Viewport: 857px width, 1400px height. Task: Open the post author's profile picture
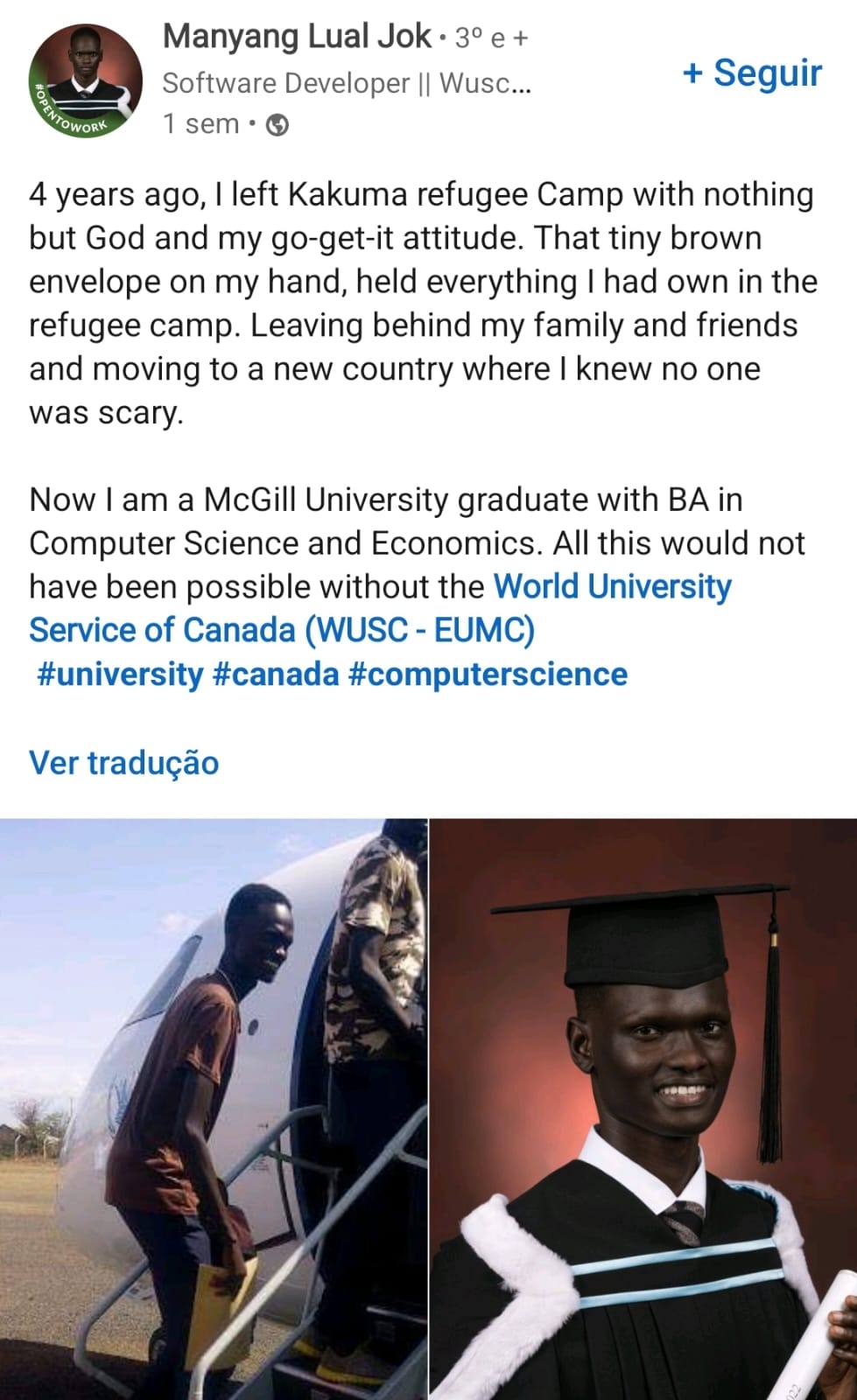point(85,80)
